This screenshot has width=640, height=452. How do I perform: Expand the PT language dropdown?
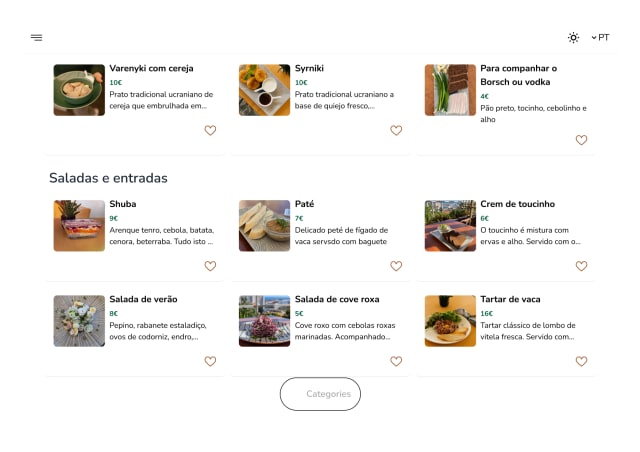(600, 38)
